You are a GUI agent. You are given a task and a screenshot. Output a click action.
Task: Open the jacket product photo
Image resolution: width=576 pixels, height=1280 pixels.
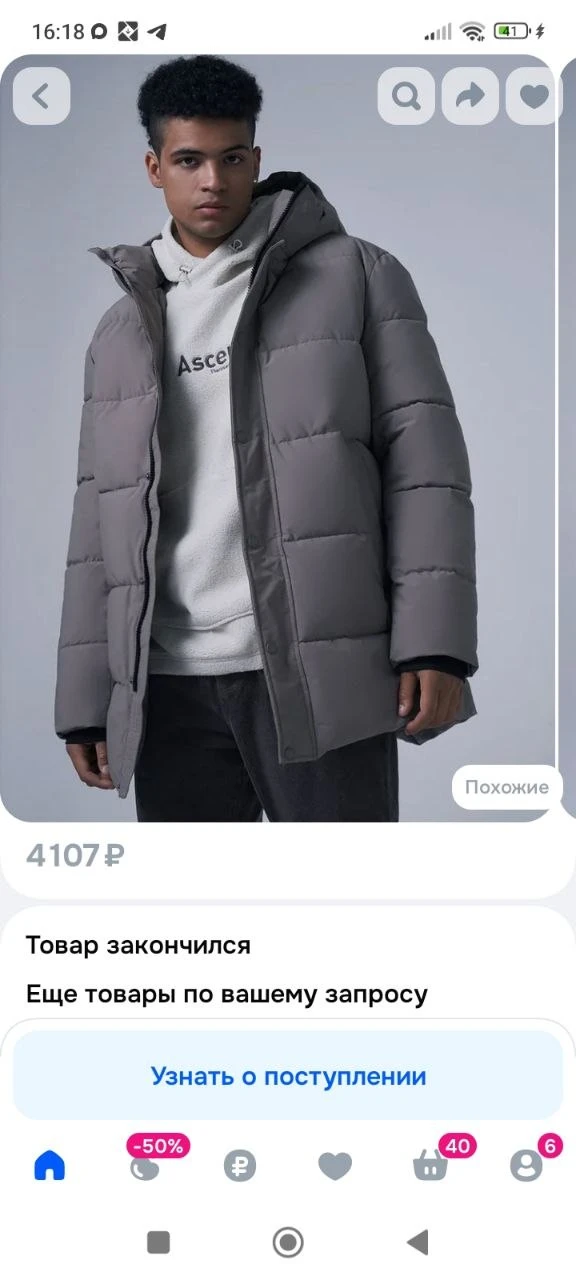[x=278, y=438]
